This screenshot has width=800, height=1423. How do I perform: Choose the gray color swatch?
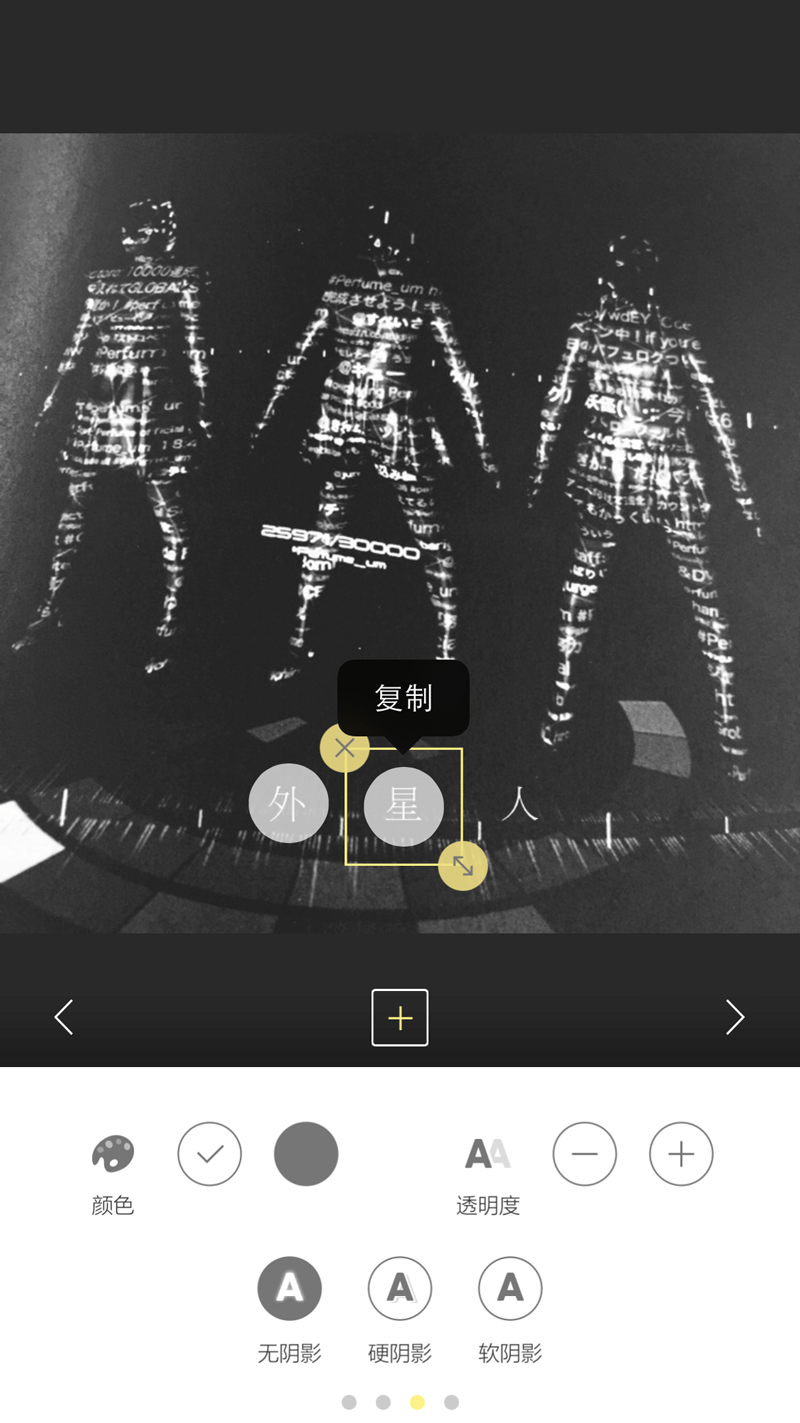(x=306, y=1154)
